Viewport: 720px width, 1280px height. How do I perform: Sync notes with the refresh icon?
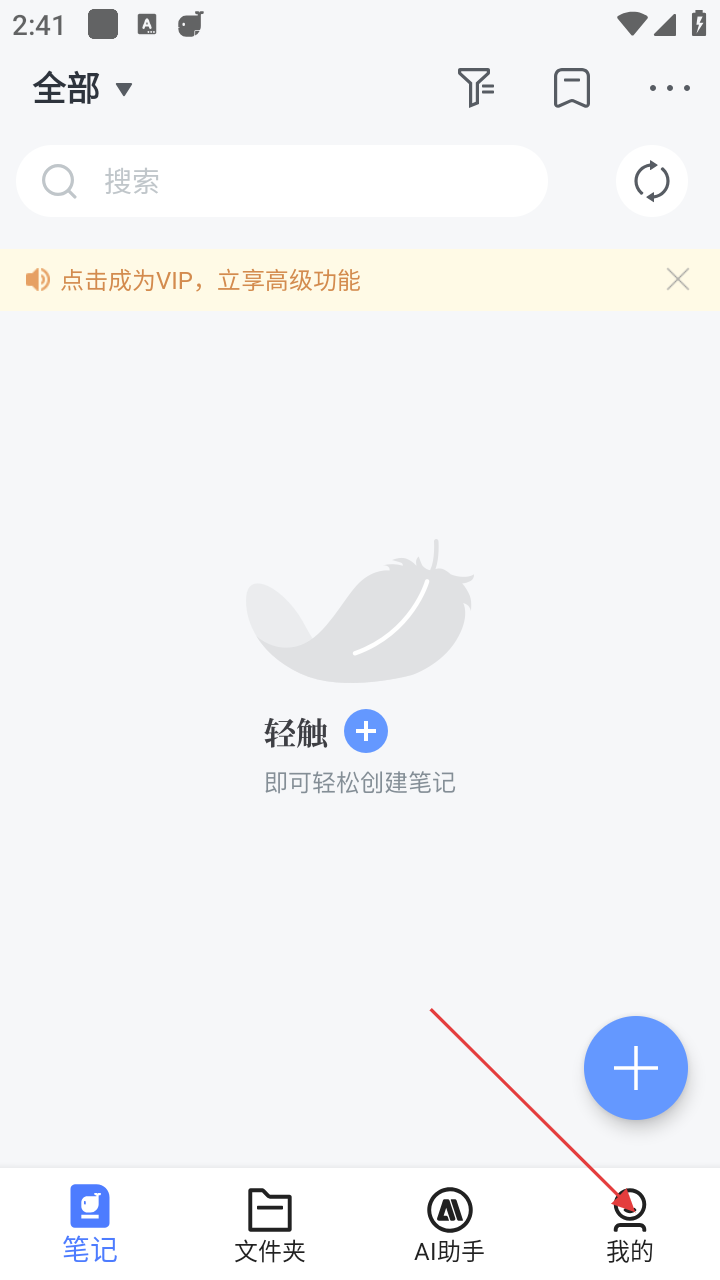coord(652,181)
